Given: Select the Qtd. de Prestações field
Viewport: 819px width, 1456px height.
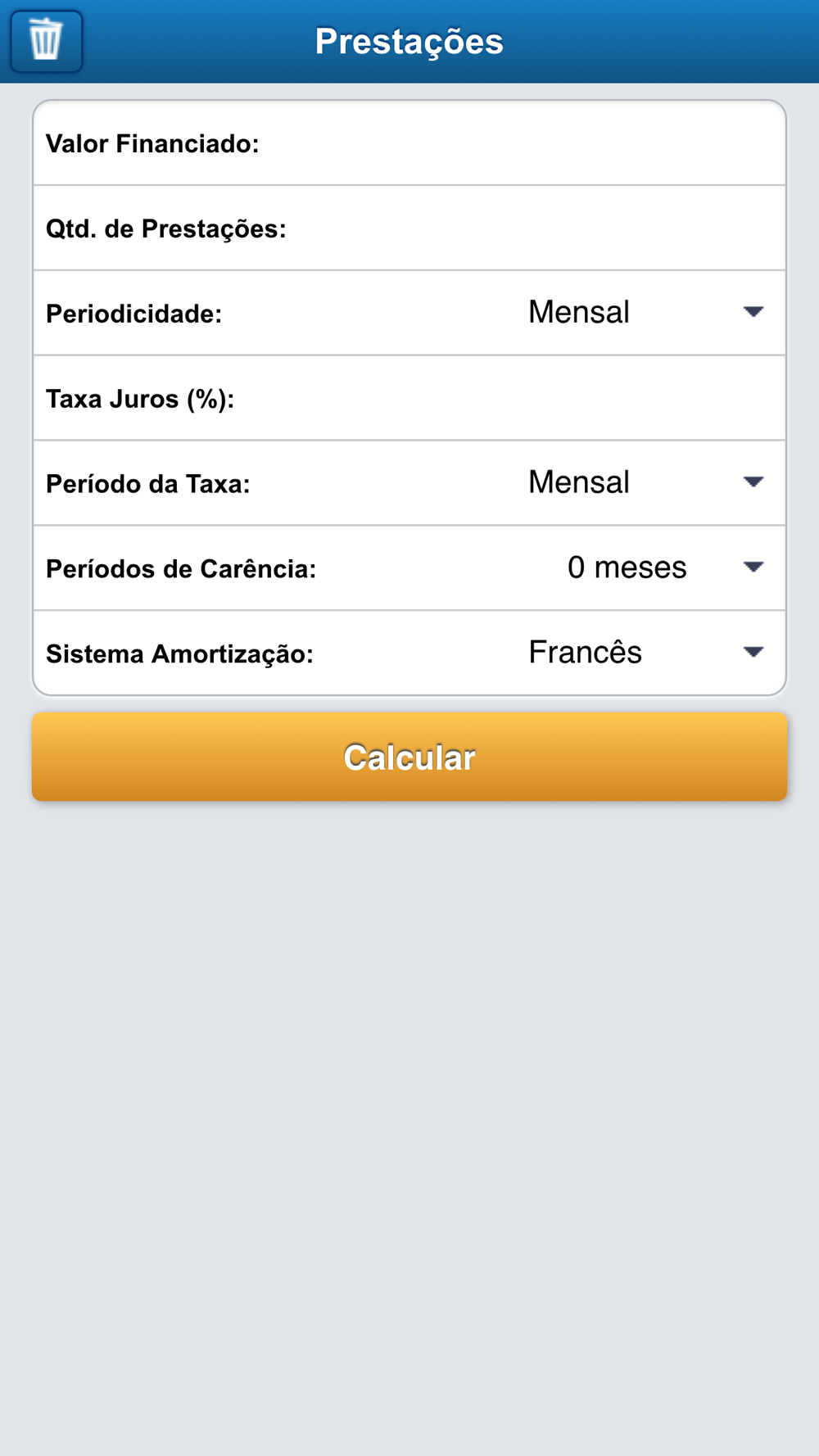Looking at the screenshot, I should pyautogui.click(x=409, y=228).
